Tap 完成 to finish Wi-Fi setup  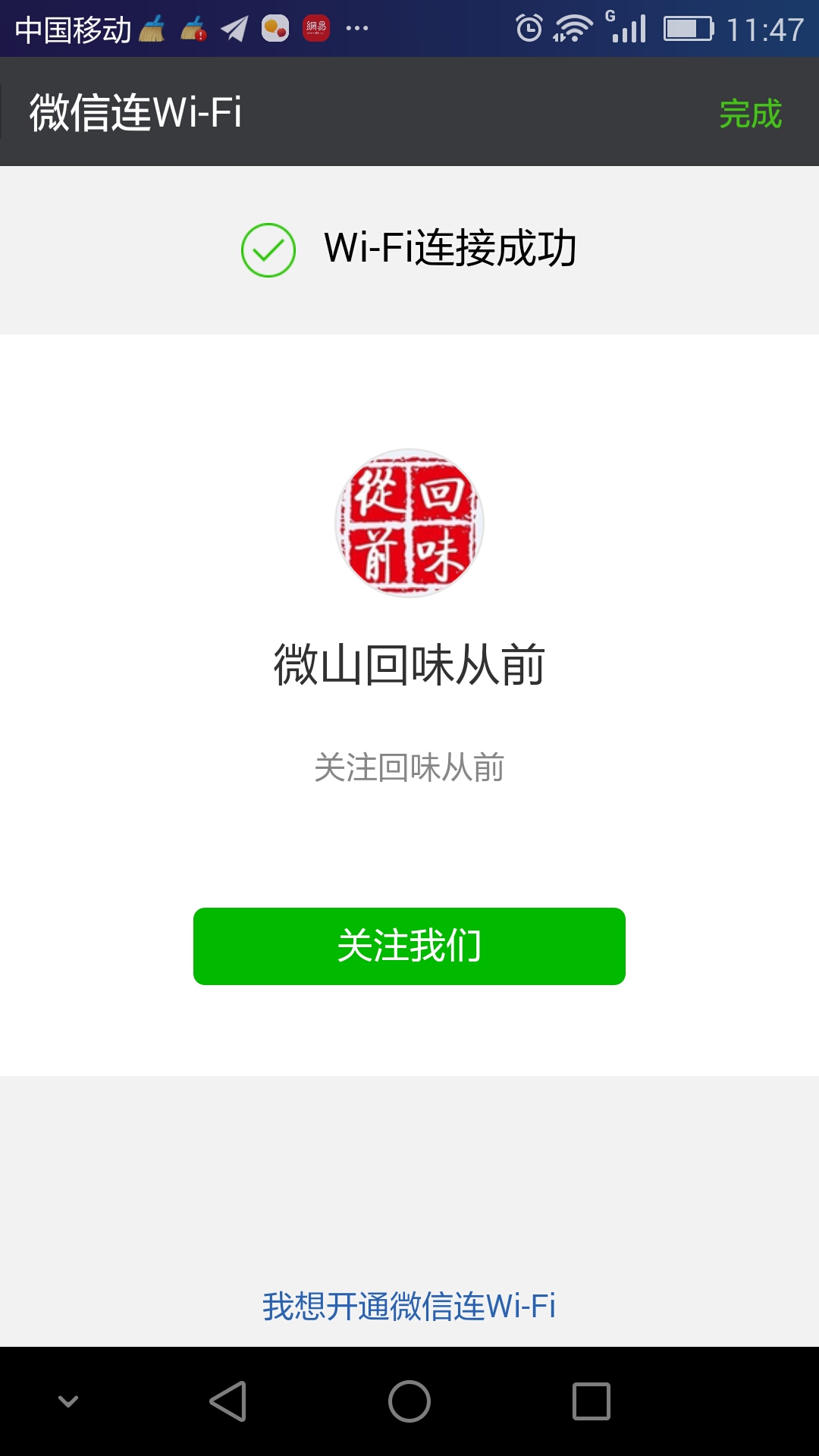coord(749,114)
